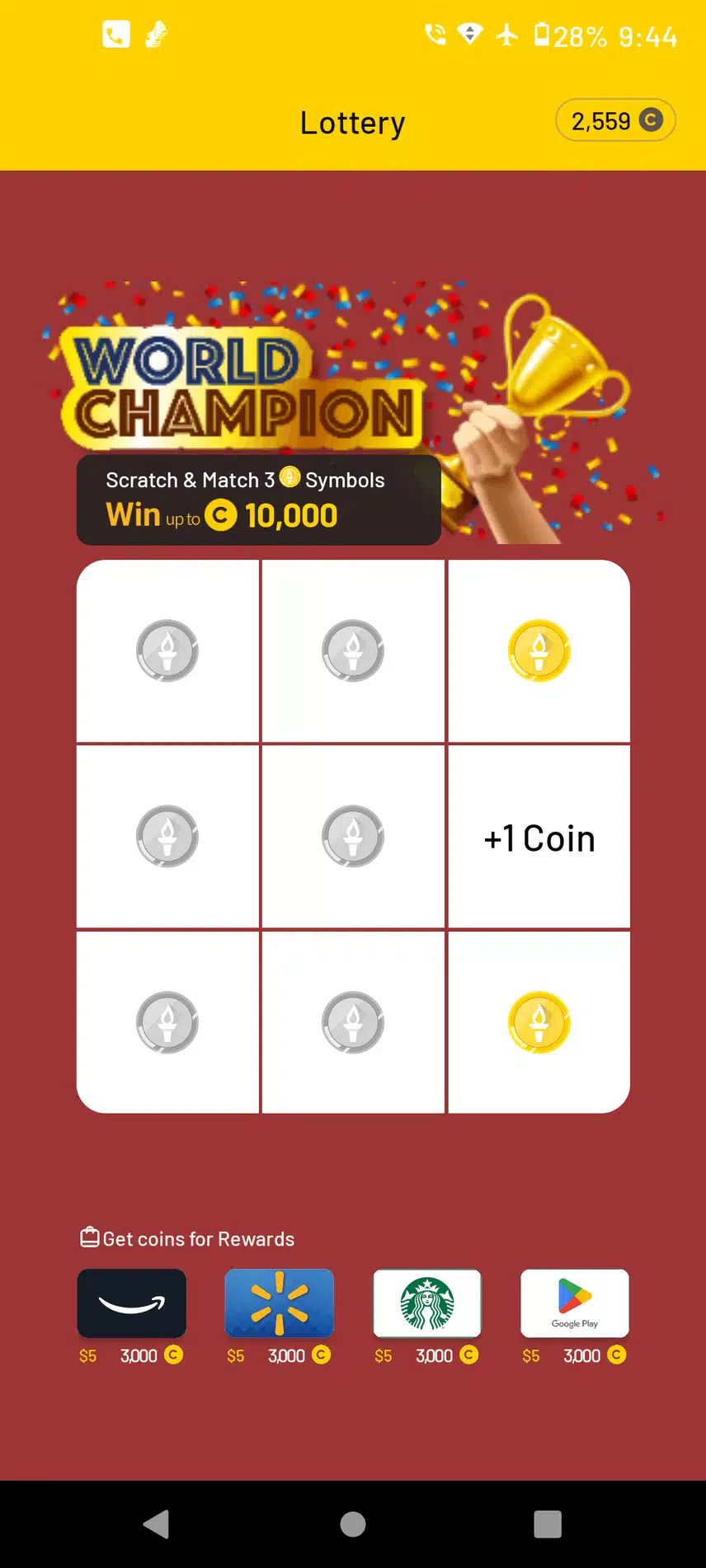View the Starbucks $5 gift card reward
The image size is (706, 1568).
point(426,1303)
